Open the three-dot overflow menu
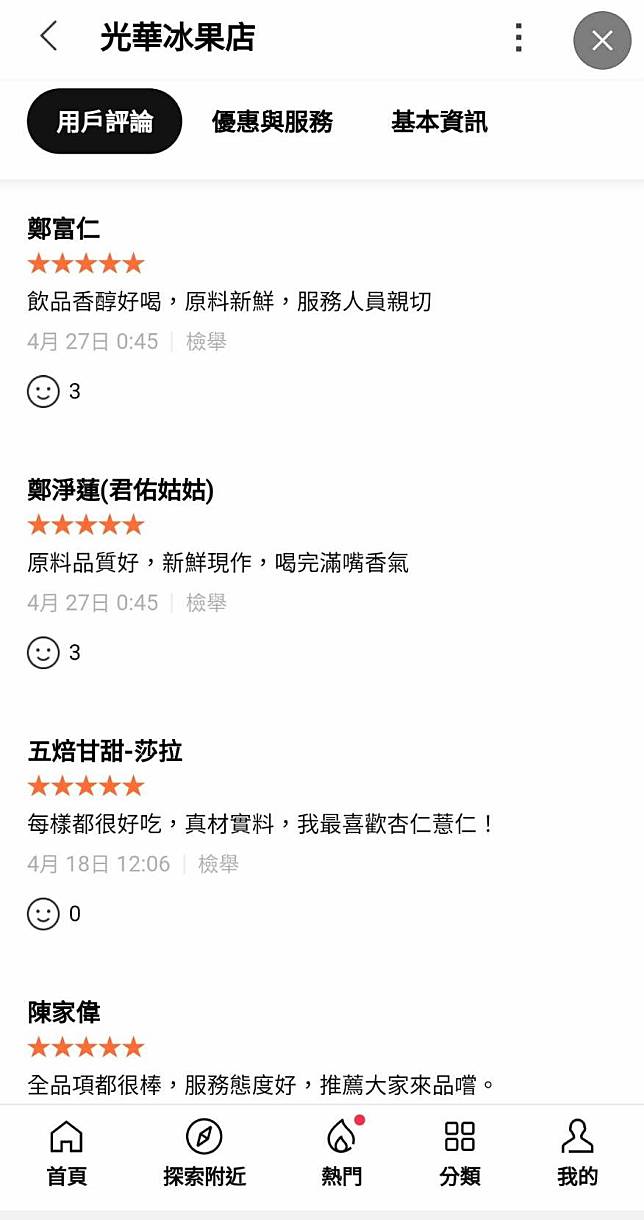Image resolution: width=644 pixels, height=1220 pixels. [518, 38]
